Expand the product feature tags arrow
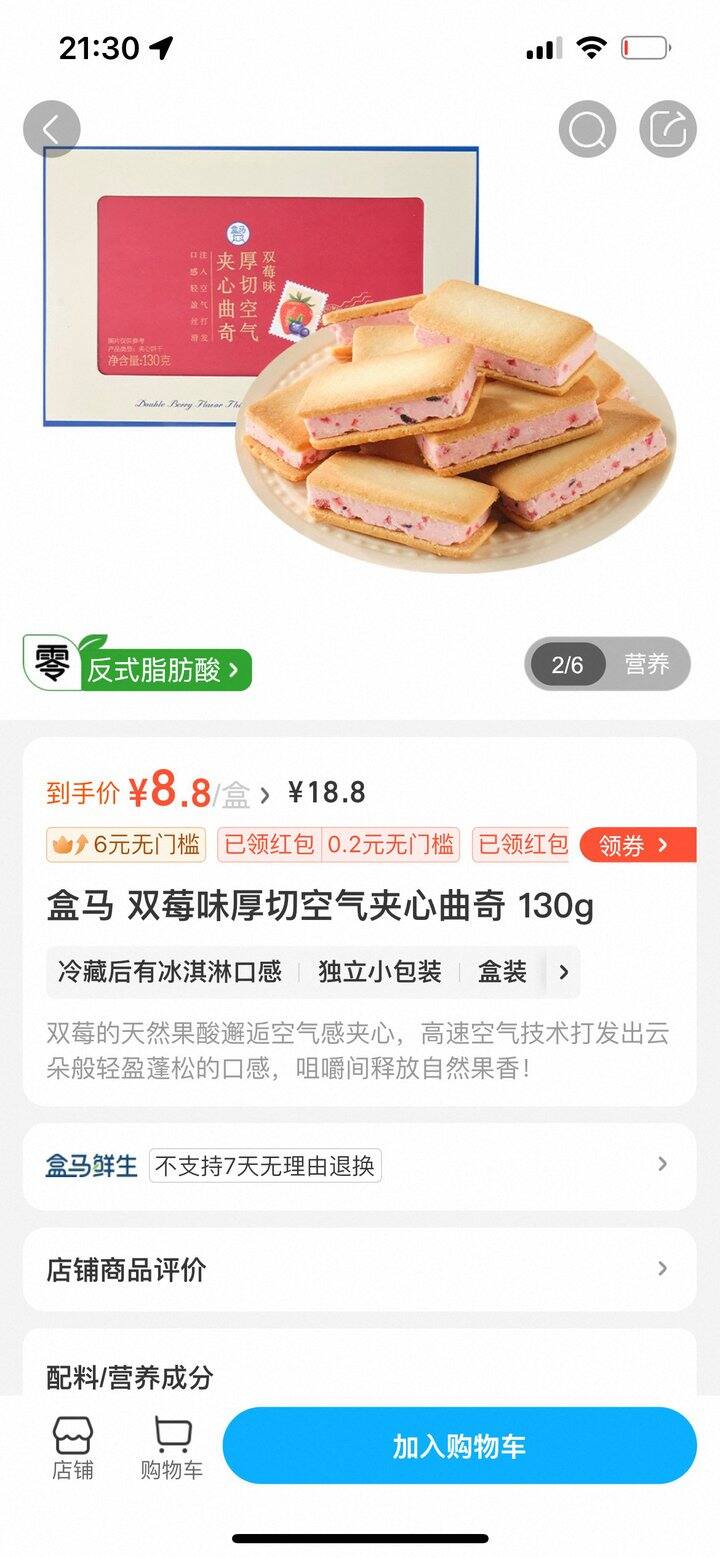Screen dimensions: 720x1558 [564, 972]
